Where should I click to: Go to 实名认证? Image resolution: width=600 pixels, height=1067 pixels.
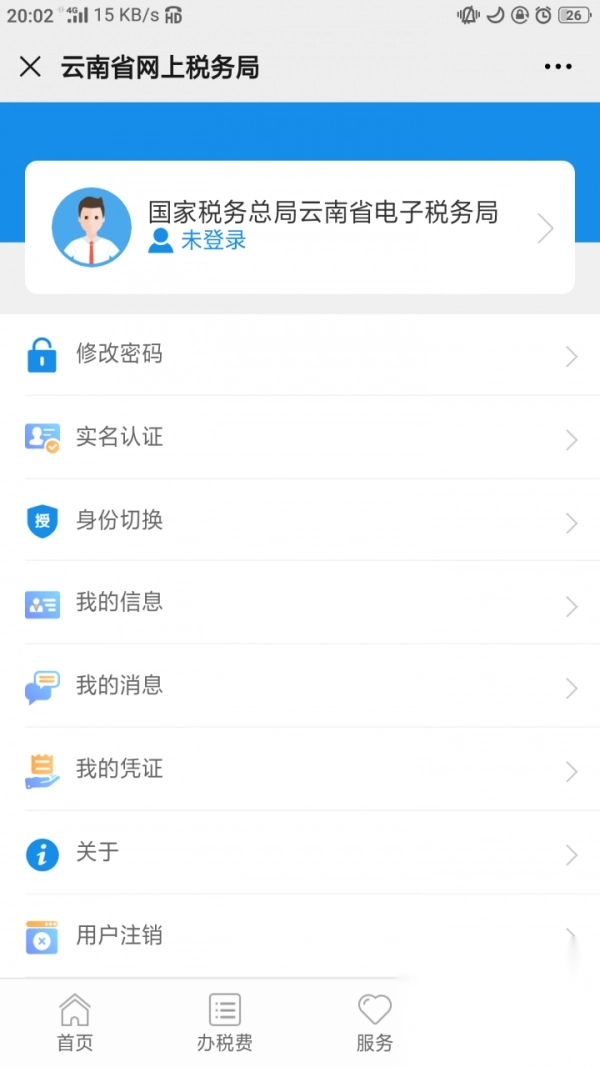[x=300, y=438]
